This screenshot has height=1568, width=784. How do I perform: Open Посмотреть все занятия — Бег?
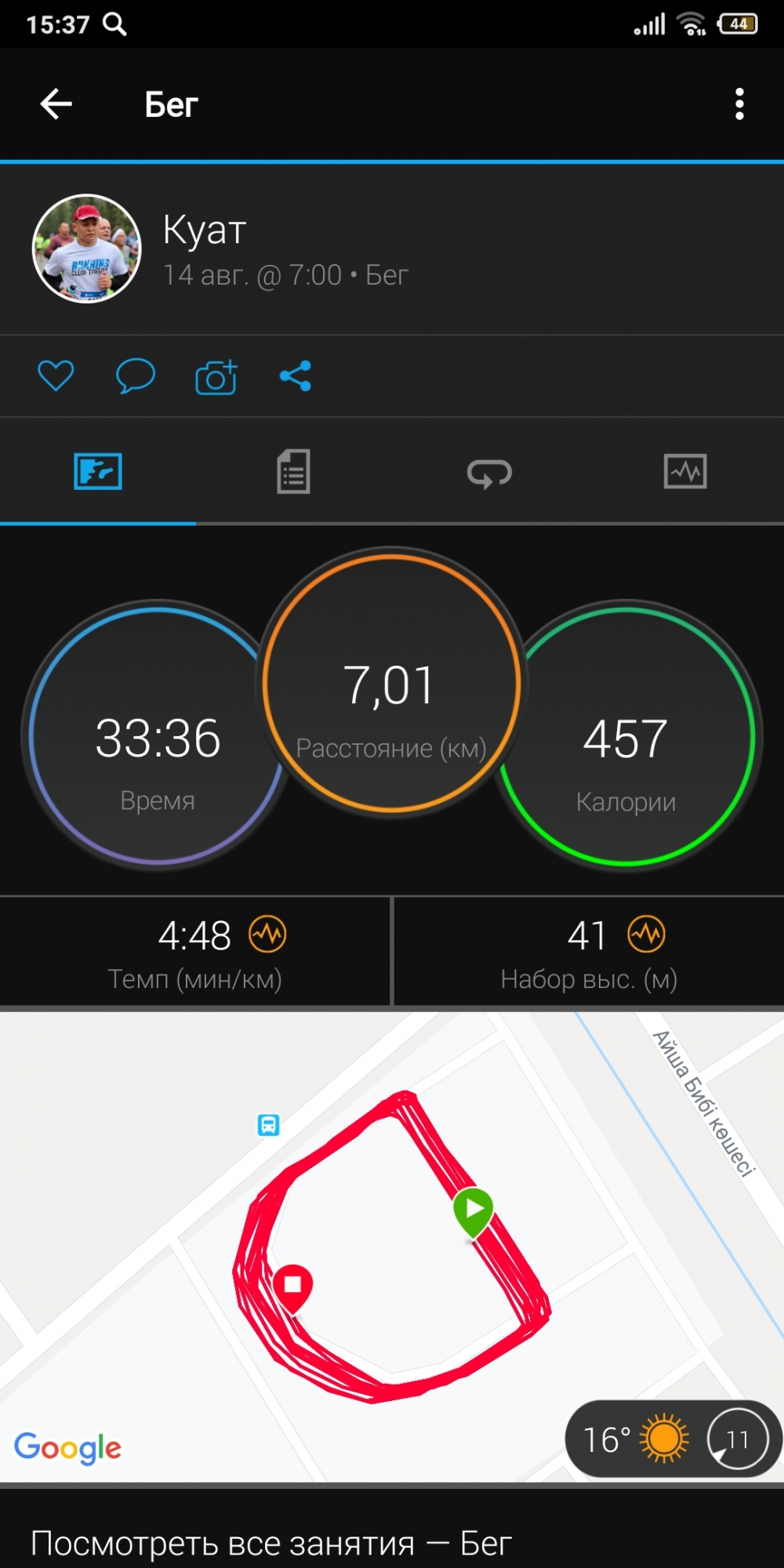271,1543
